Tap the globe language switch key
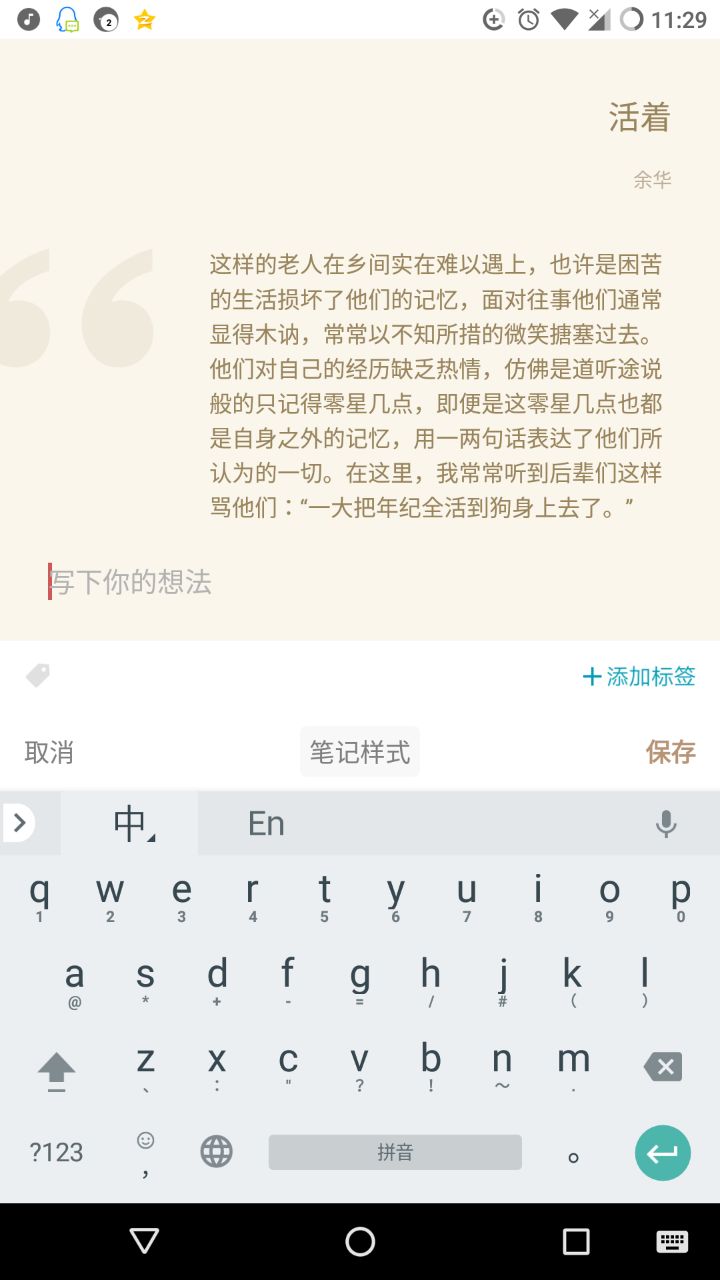The height and width of the screenshot is (1280, 720). tap(216, 1152)
